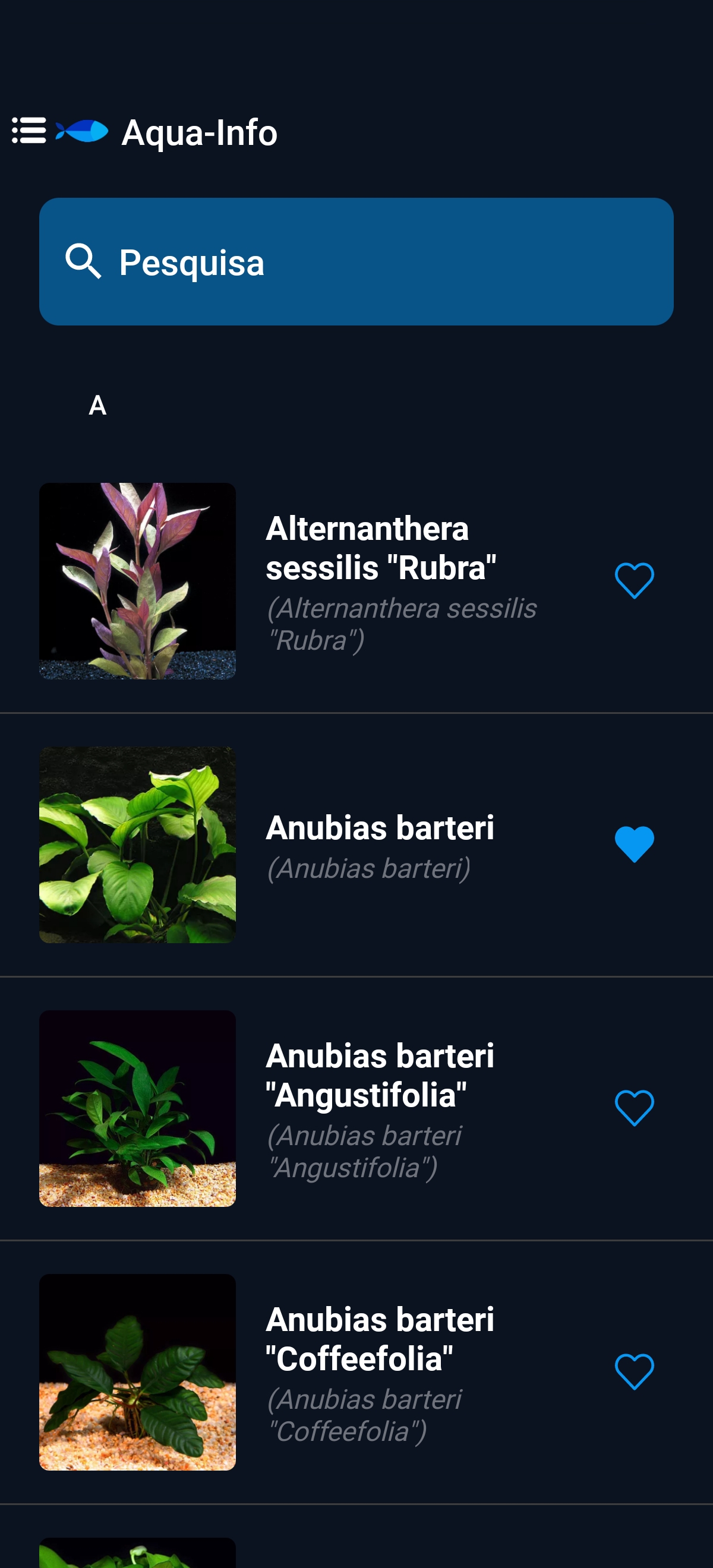The image size is (713, 1568).
Task: View Anubias barteri "Angustifolia" details
Action: click(379, 1076)
